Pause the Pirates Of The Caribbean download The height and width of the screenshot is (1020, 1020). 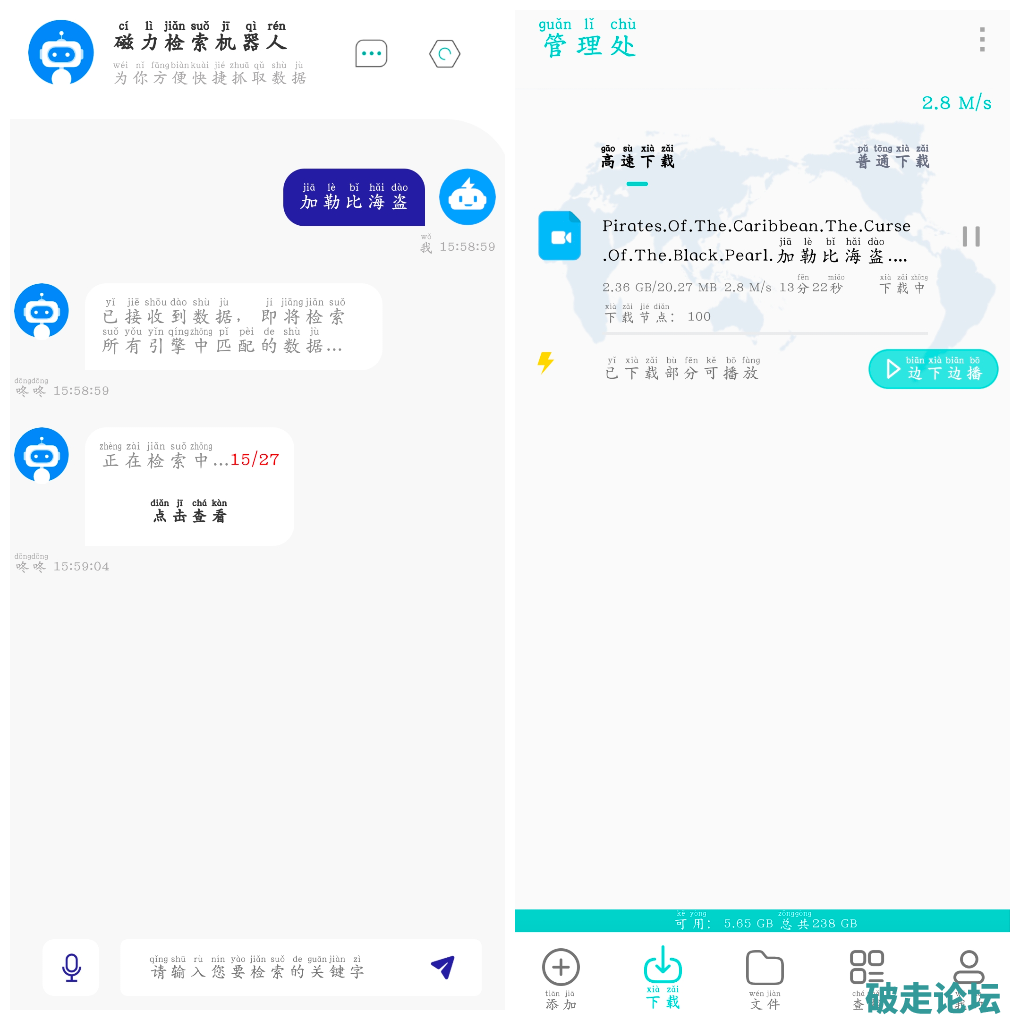[970, 237]
